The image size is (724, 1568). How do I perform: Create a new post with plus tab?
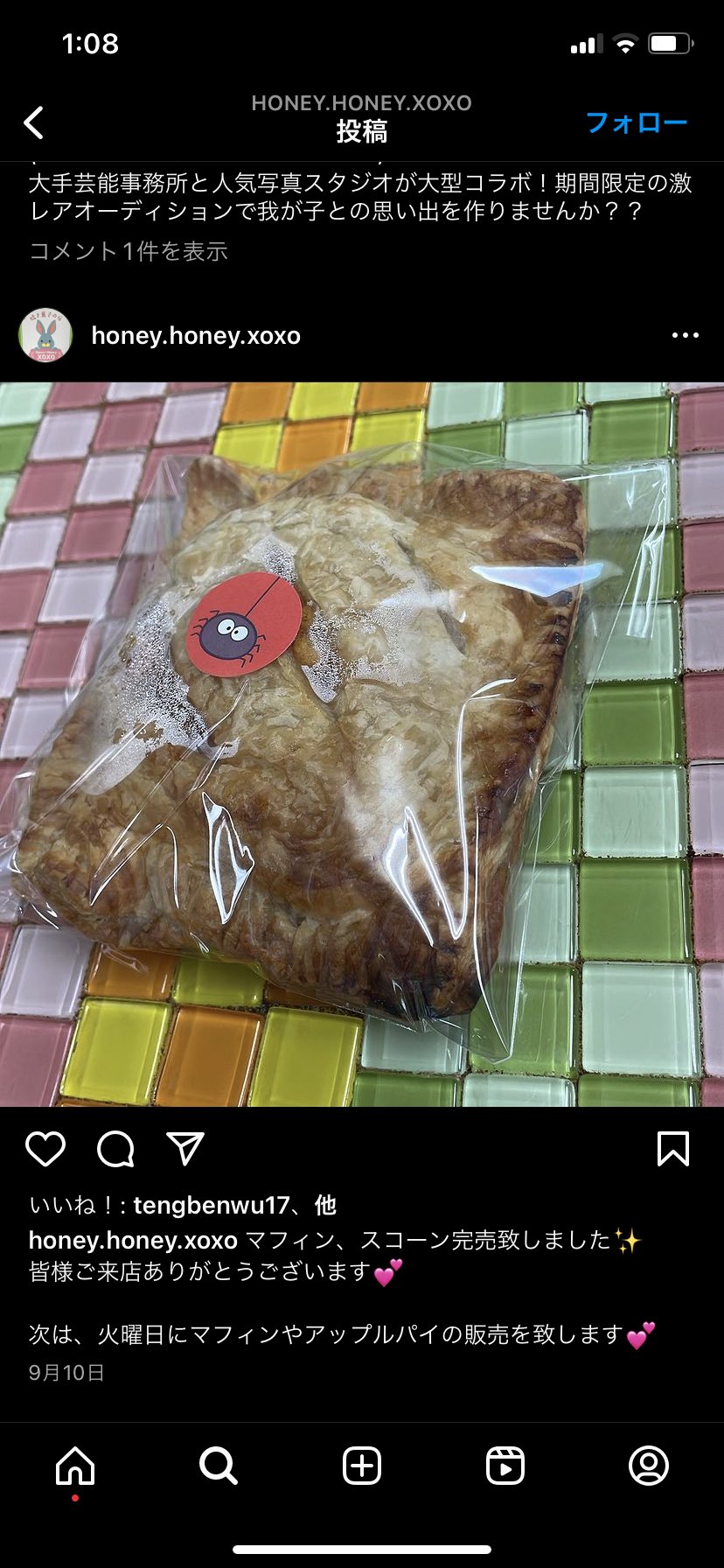pos(362,1466)
